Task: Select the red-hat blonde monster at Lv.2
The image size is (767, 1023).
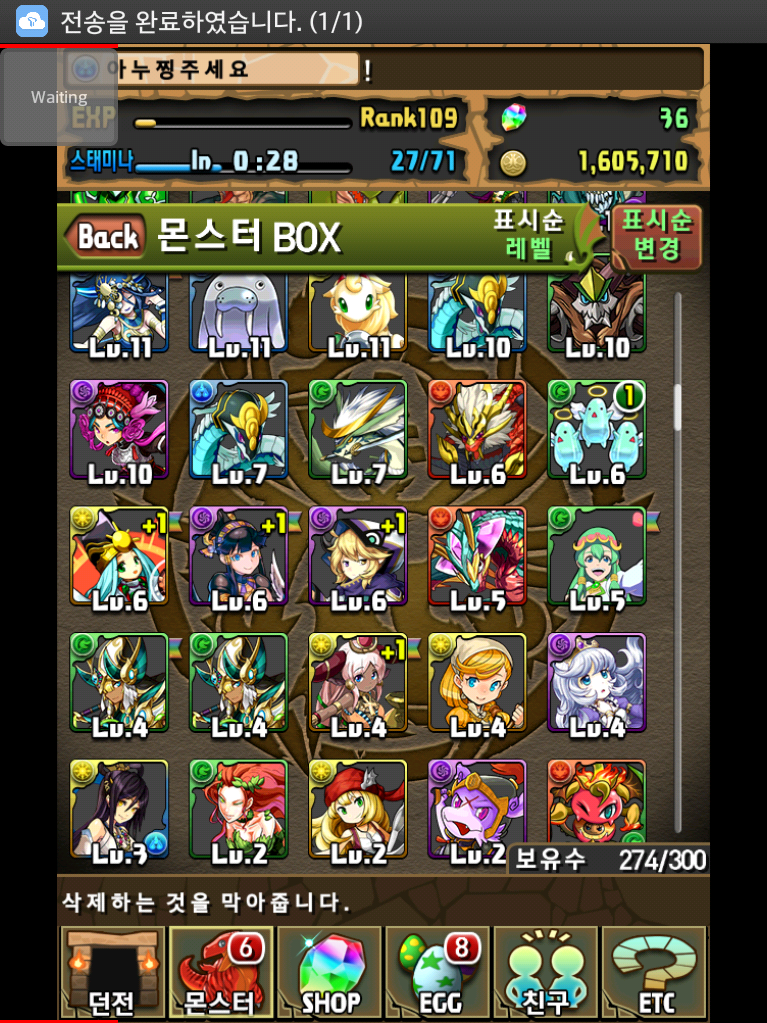Action: [x=358, y=810]
